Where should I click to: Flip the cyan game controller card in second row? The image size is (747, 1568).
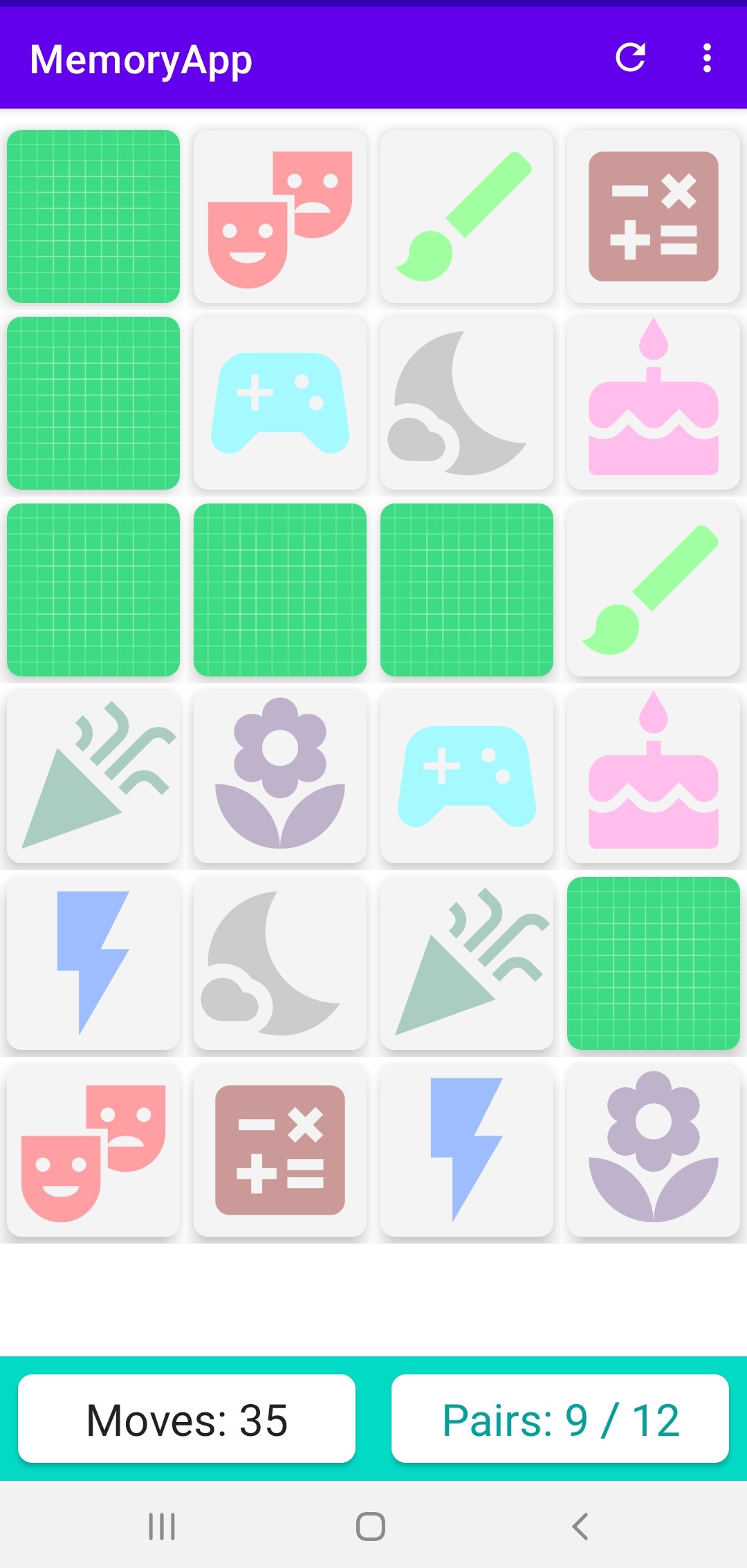(280, 403)
